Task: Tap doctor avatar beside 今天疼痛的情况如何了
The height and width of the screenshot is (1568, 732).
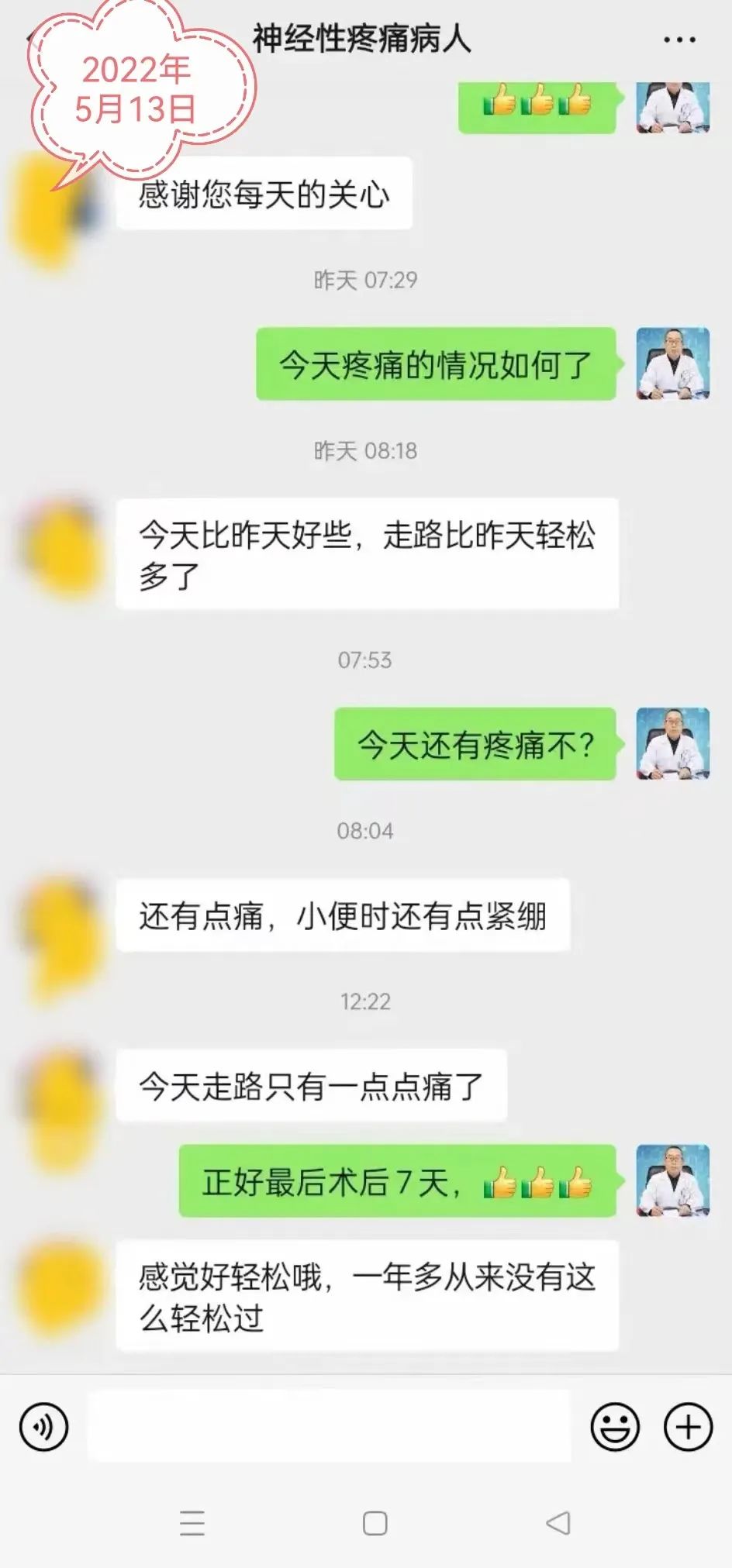Action: (x=672, y=364)
